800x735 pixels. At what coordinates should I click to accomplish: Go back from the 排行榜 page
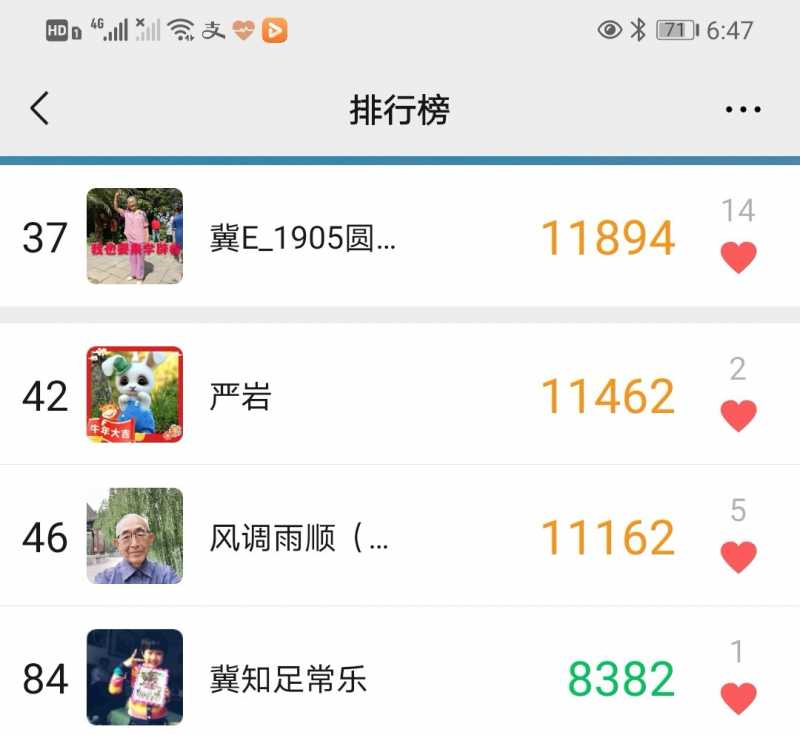[x=40, y=108]
